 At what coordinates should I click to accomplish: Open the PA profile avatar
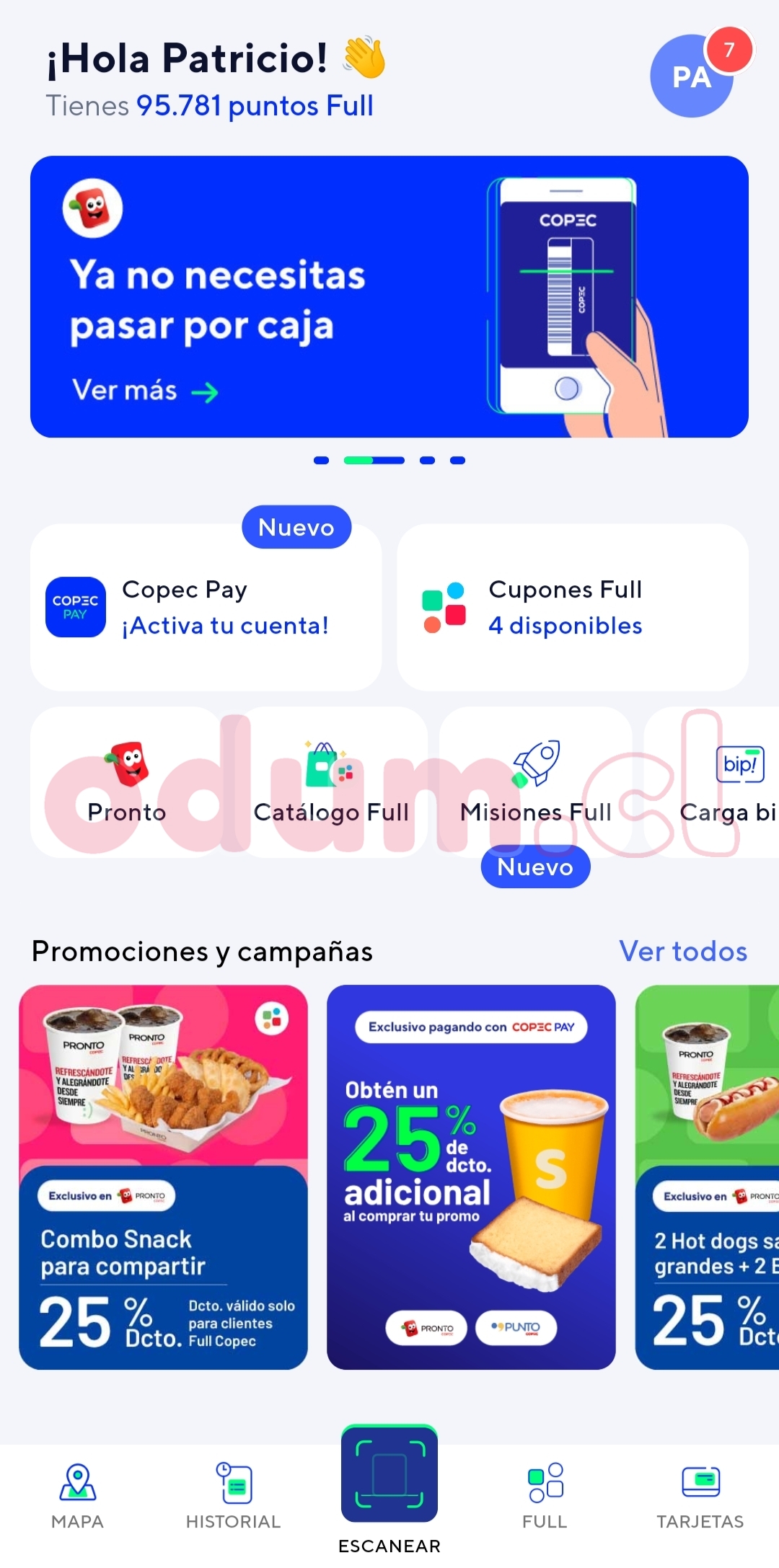pyautogui.click(x=691, y=76)
